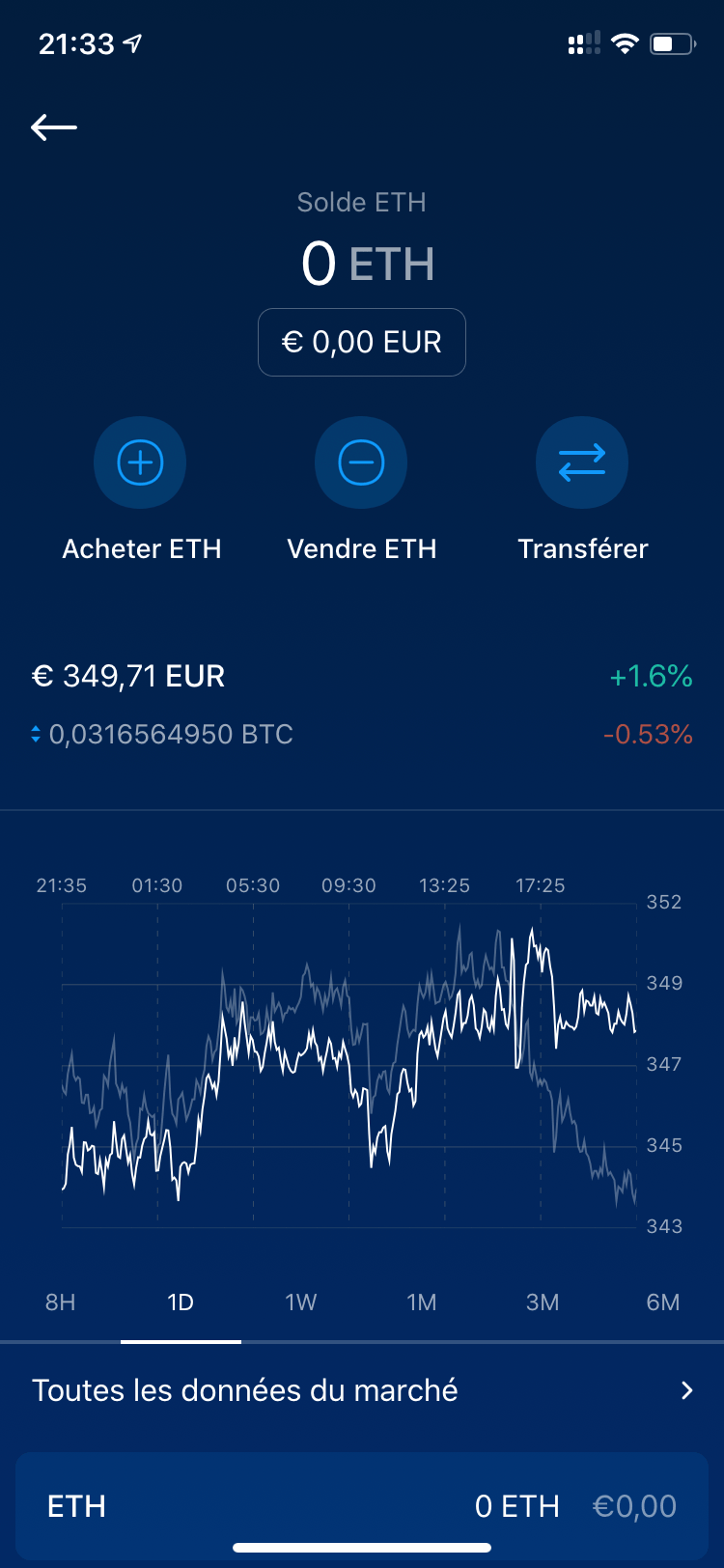Switch chart to 1W range
This screenshot has height=1568, width=724.
click(301, 1302)
